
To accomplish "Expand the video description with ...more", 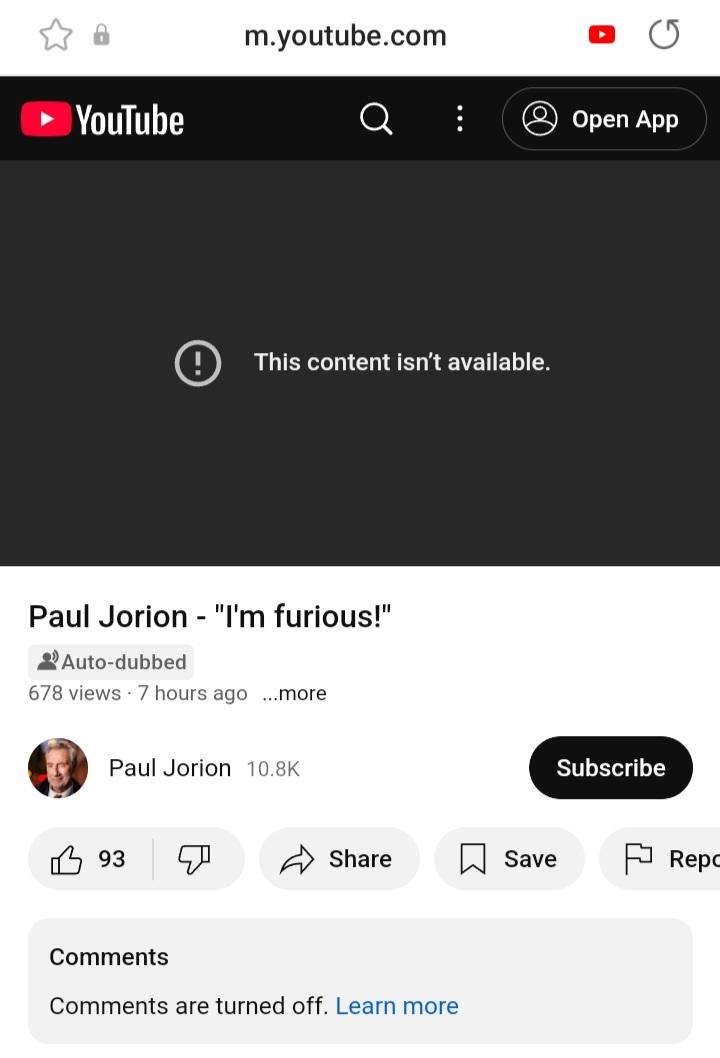I will pos(294,693).
